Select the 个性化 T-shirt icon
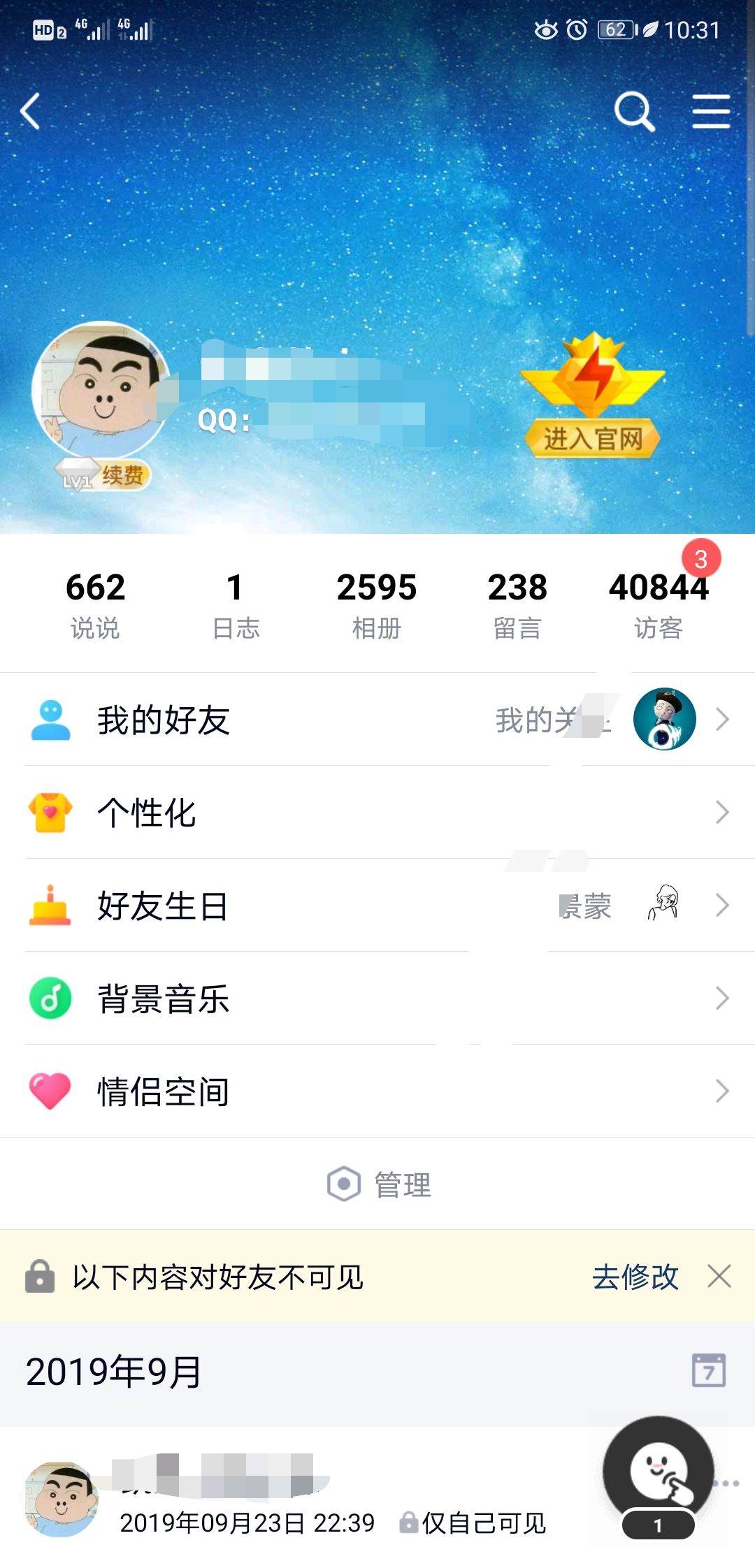Viewport: 755px width, 1568px height. tap(49, 812)
